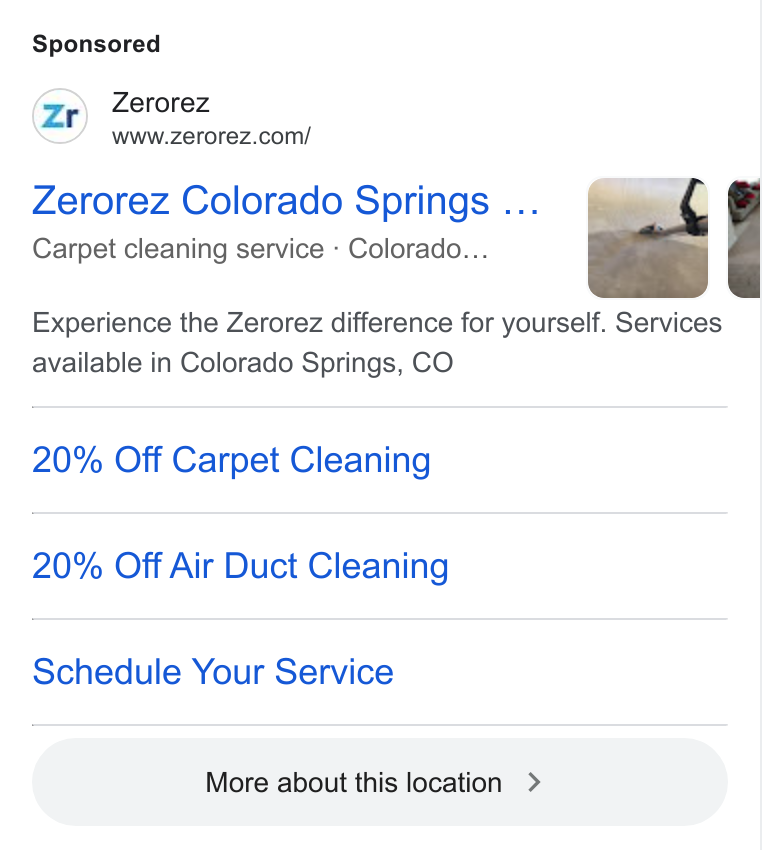776x850 pixels.
Task: Select the Schedule Your Service link
Action: (213, 672)
